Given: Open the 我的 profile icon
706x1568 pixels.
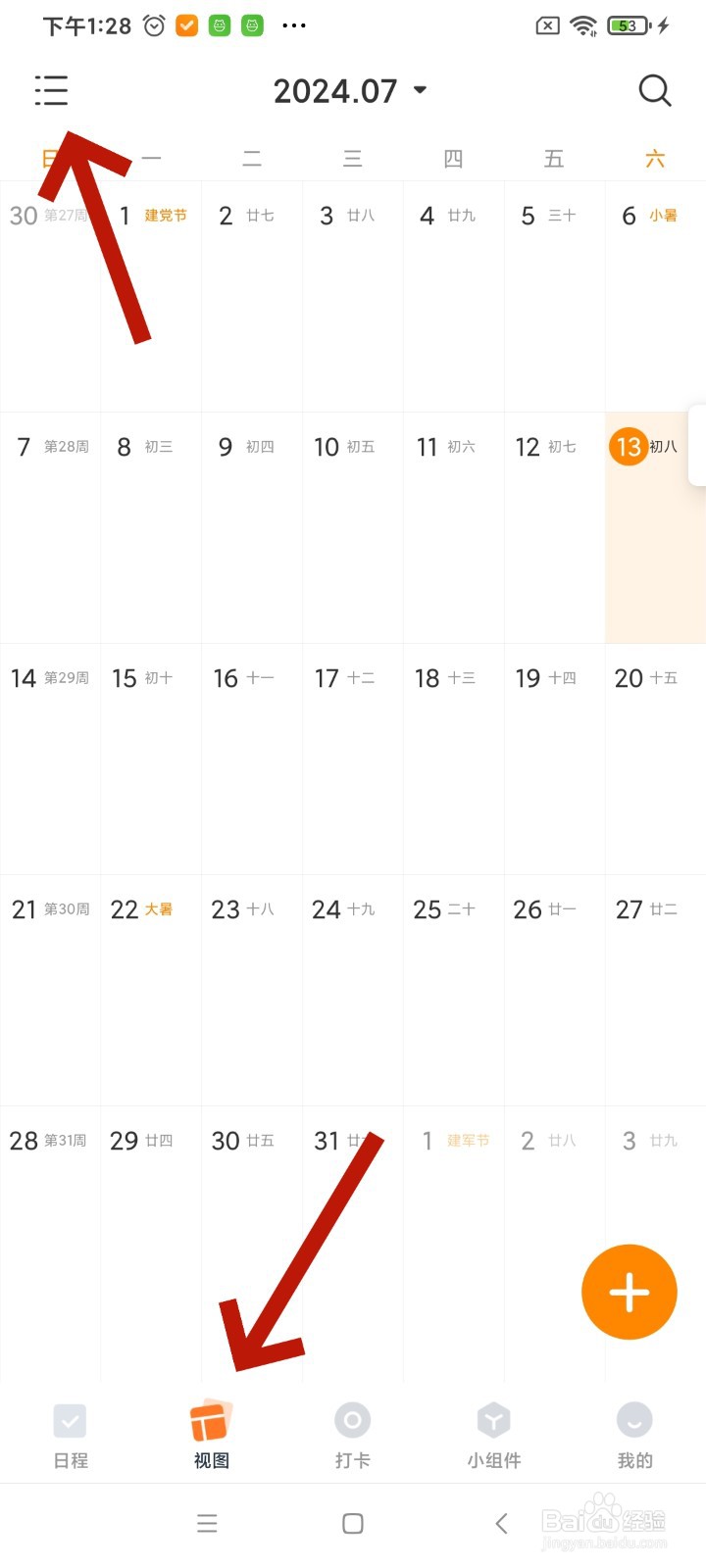Looking at the screenshot, I should [633, 1419].
